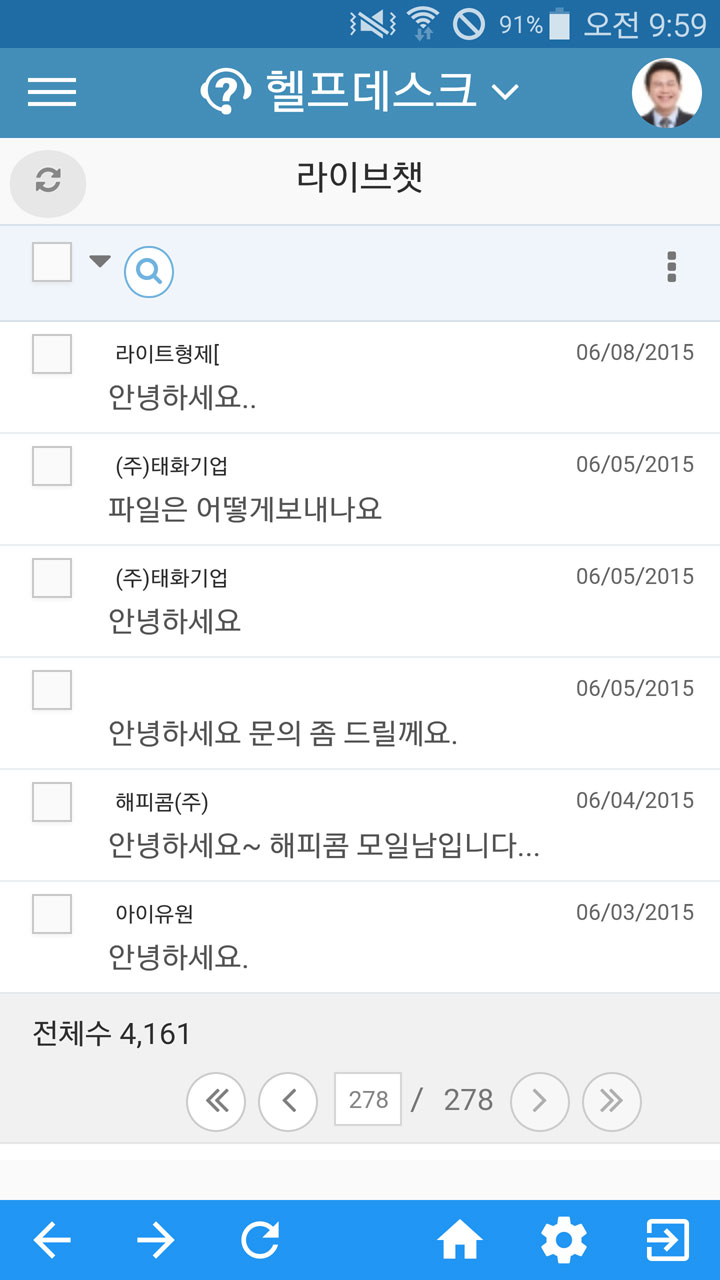Check the box for 해피콤(주) chat
720x1280 pixels.
[52, 802]
